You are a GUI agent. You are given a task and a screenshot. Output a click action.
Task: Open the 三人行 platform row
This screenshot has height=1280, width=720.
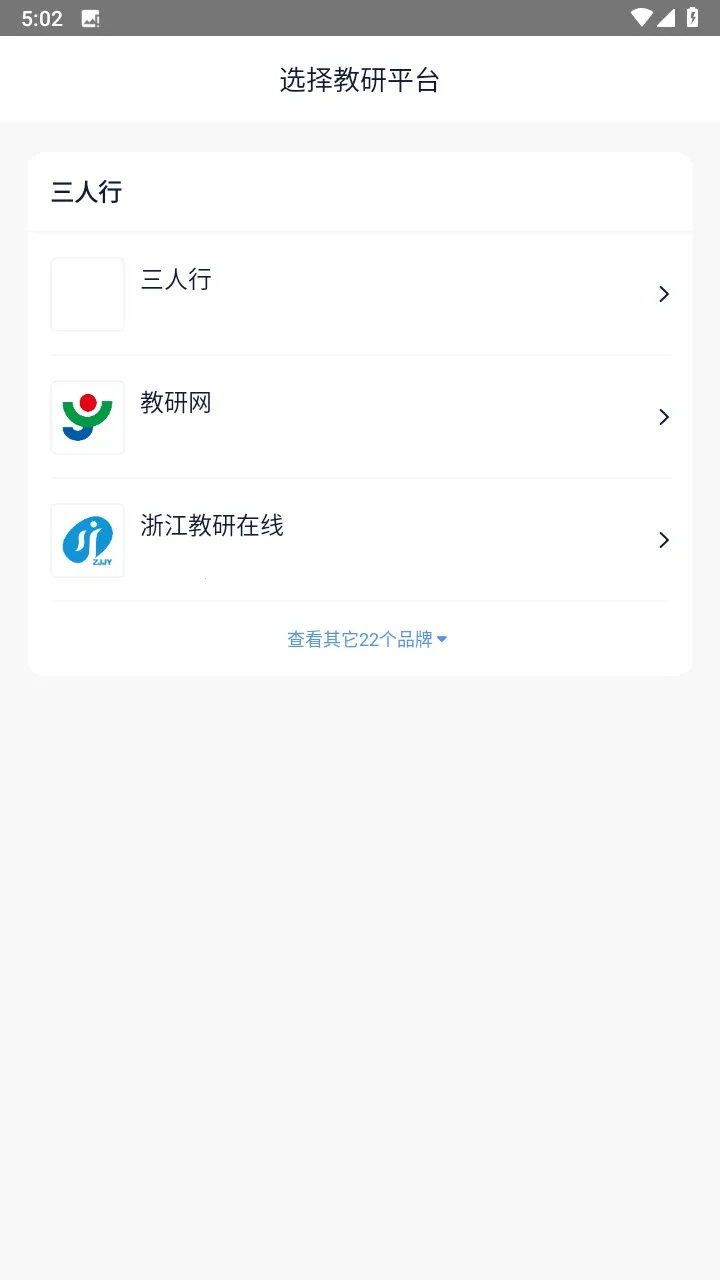pyautogui.click(x=360, y=294)
